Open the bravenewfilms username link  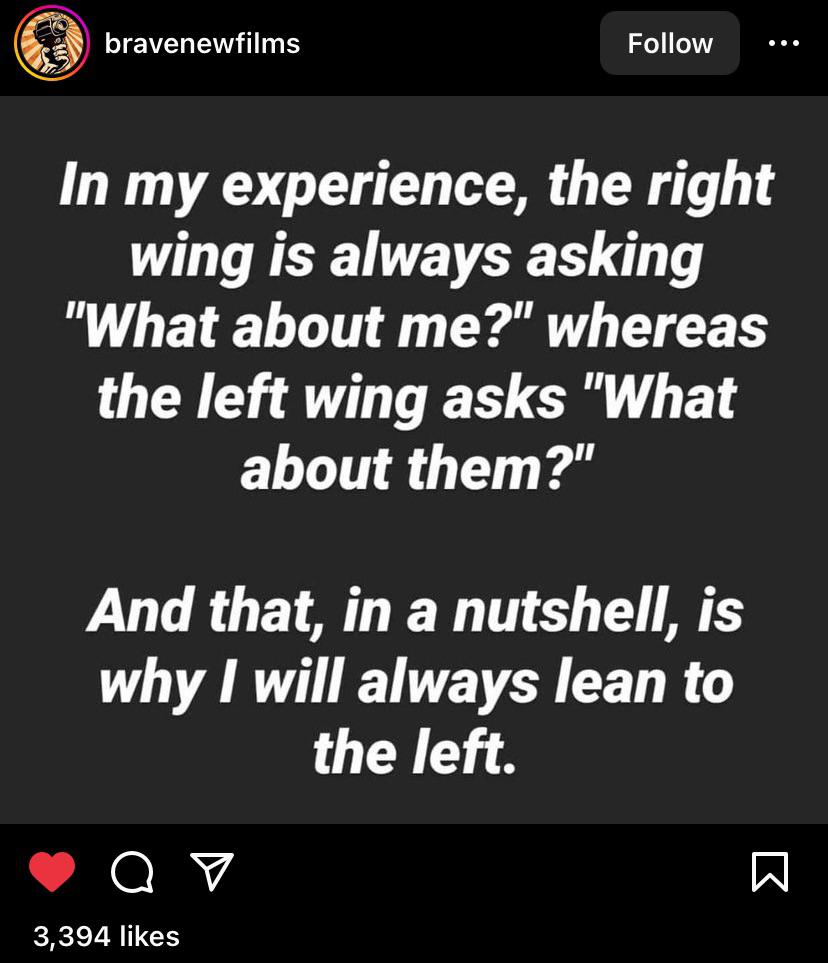202,43
